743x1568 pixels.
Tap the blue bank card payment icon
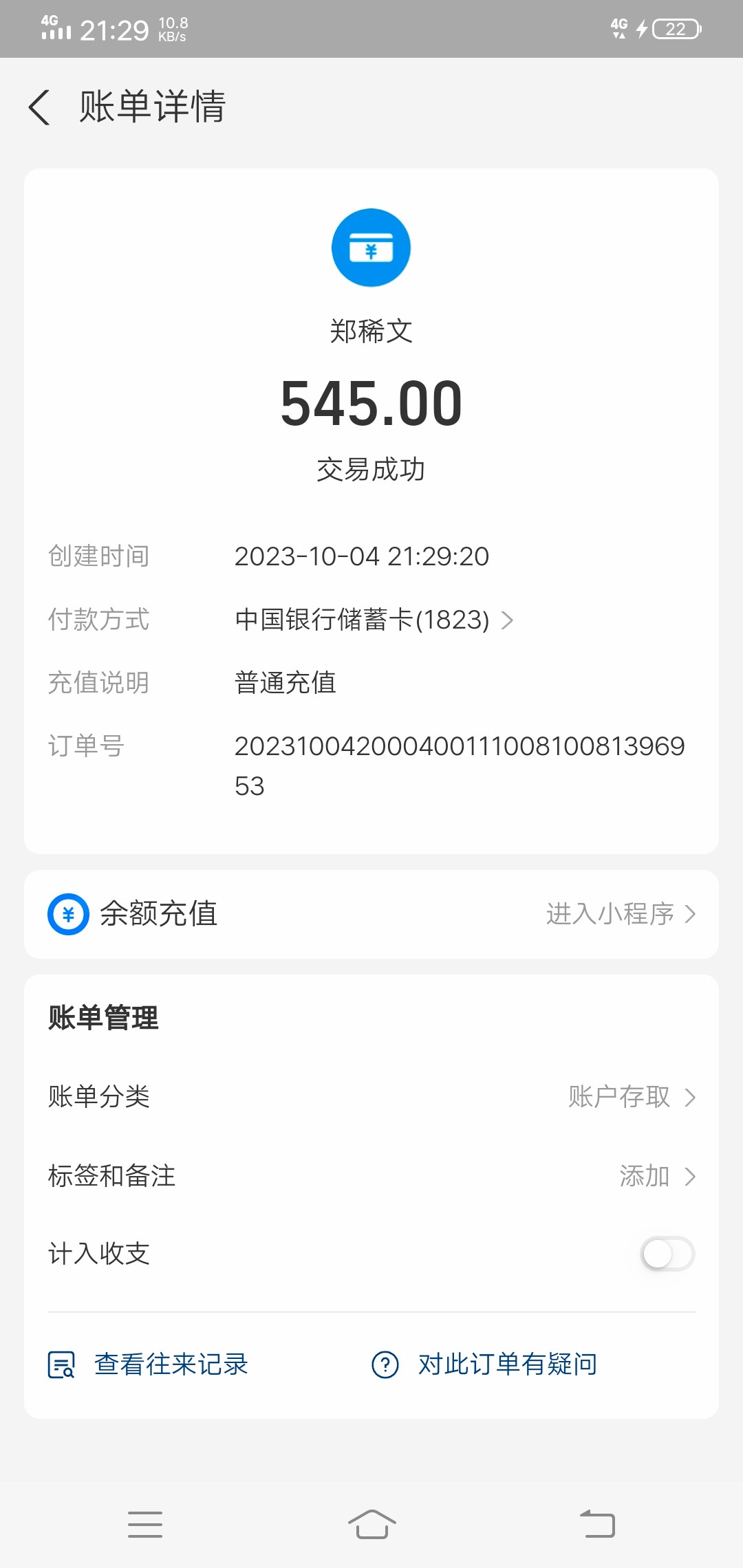tap(371, 247)
